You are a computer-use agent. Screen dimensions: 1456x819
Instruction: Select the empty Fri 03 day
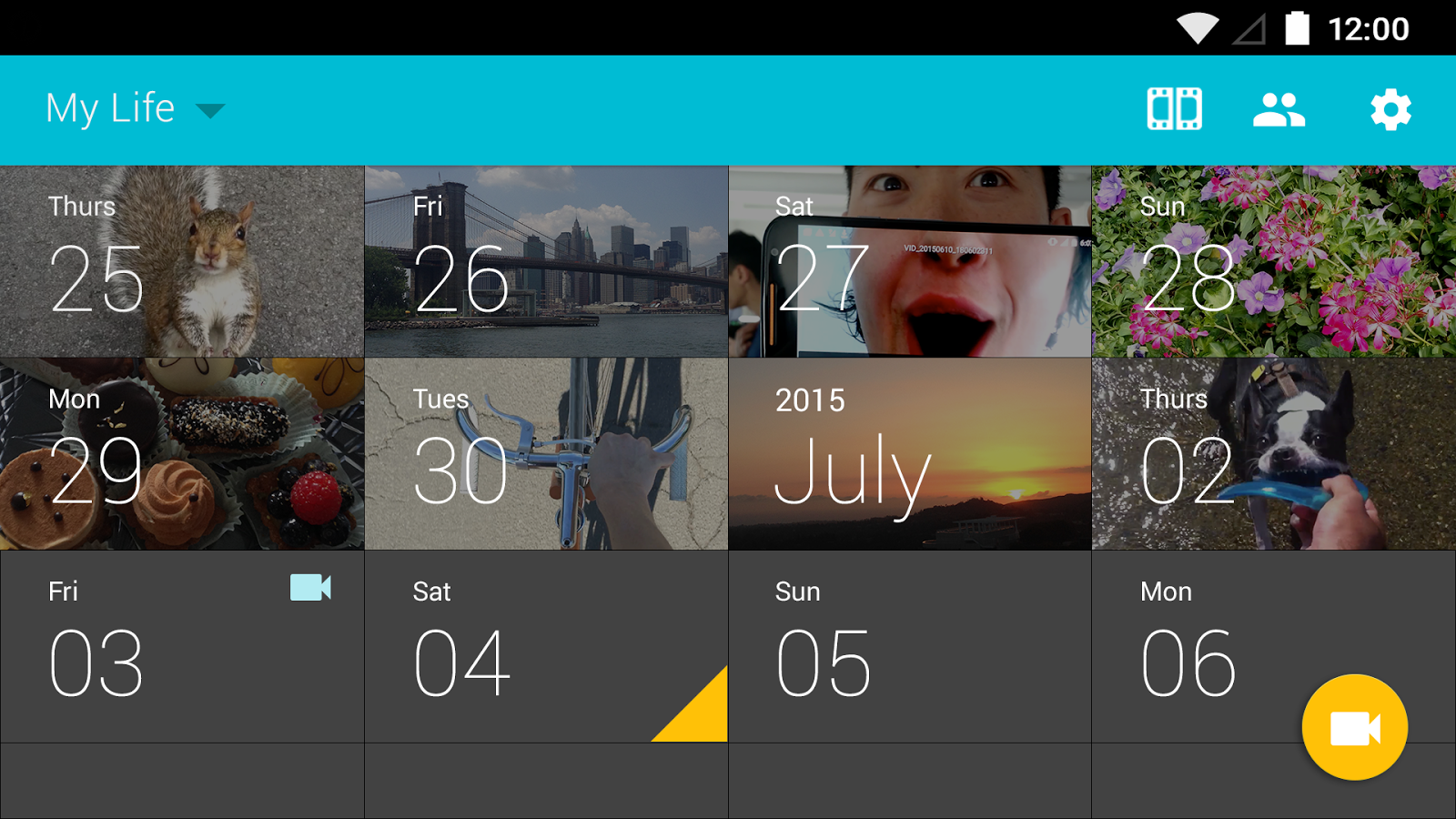(x=182, y=646)
